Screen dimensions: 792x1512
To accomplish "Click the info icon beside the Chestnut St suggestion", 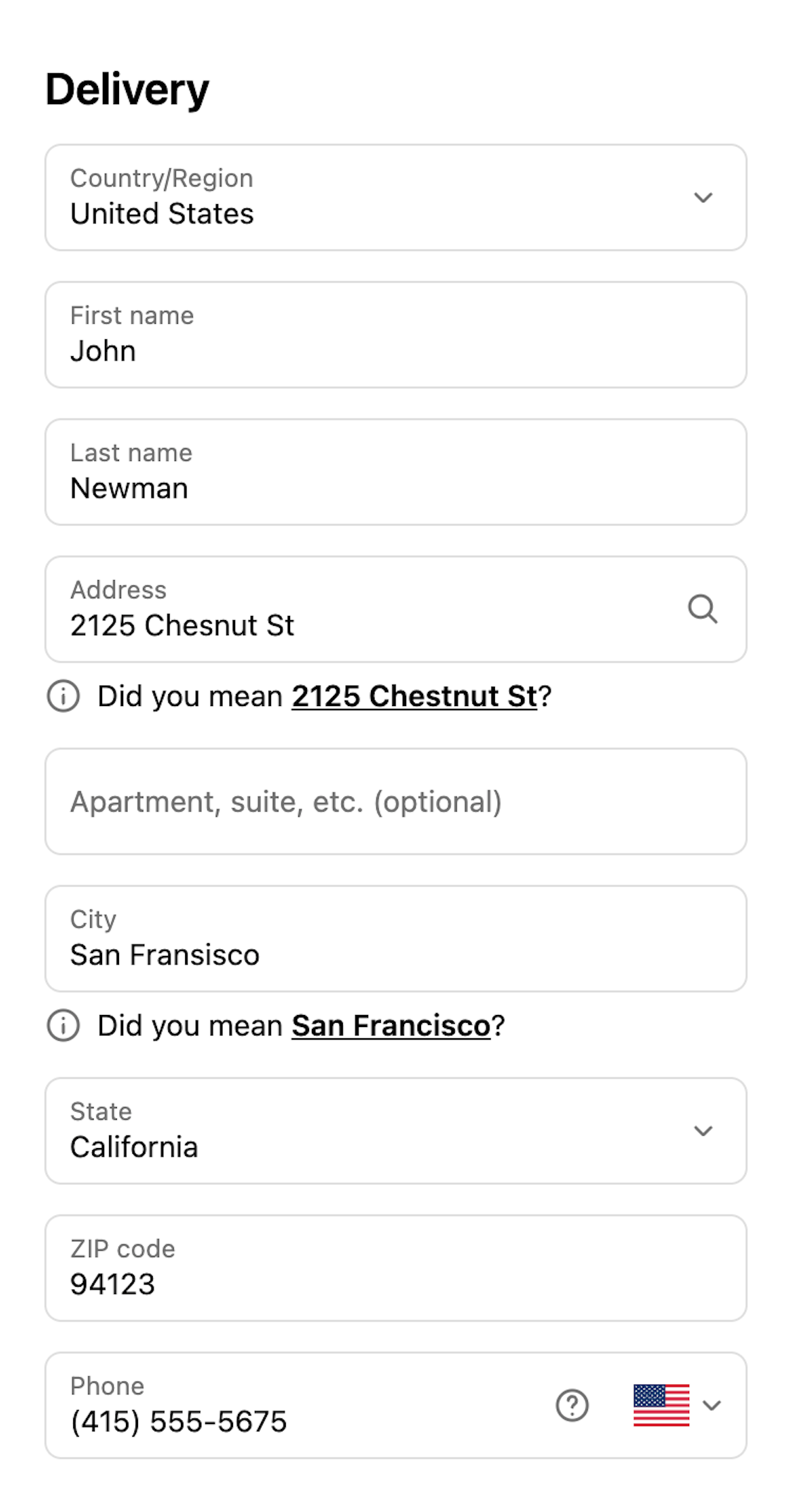I will coord(63,697).
